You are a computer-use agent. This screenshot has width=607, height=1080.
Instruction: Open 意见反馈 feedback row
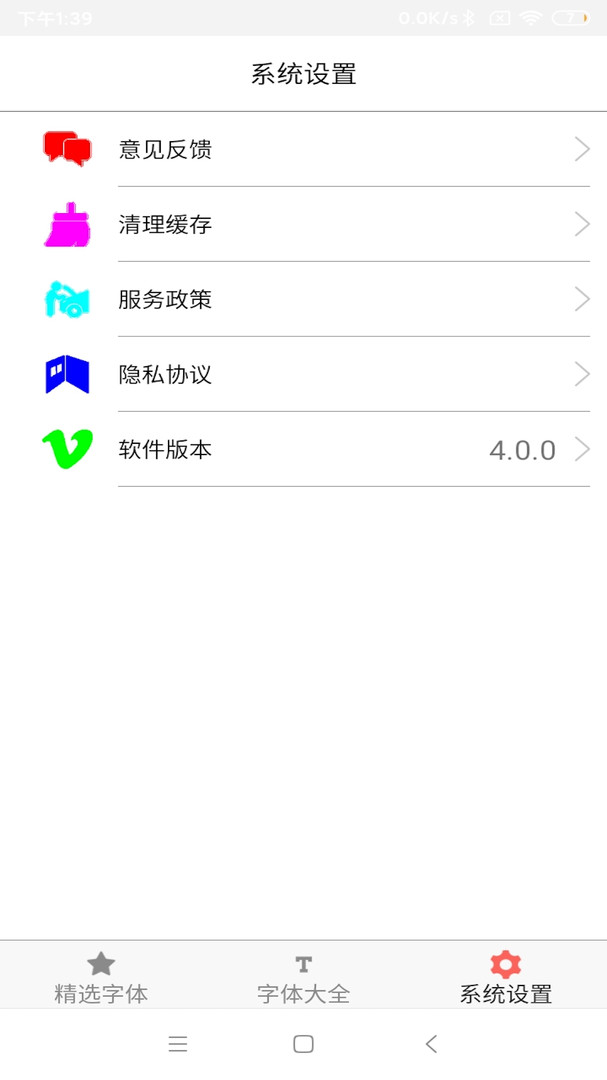pyautogui.click(x=303, y=150)
